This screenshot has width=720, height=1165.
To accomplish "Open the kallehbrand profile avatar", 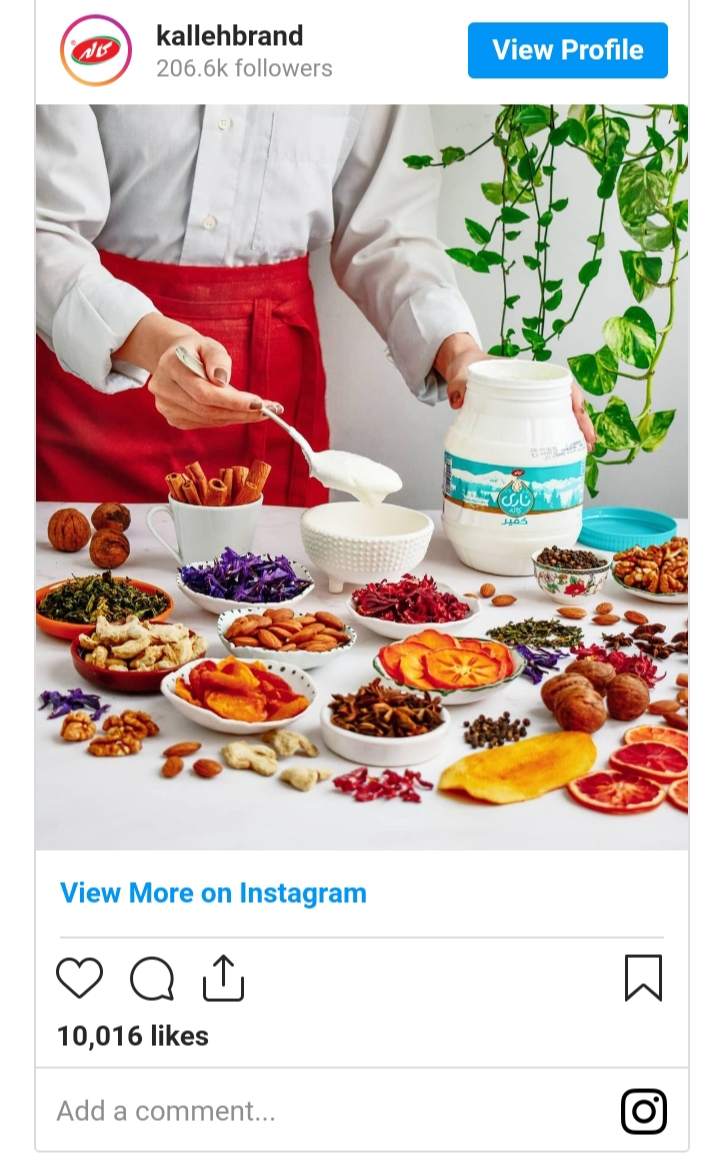I will point(95,50).
